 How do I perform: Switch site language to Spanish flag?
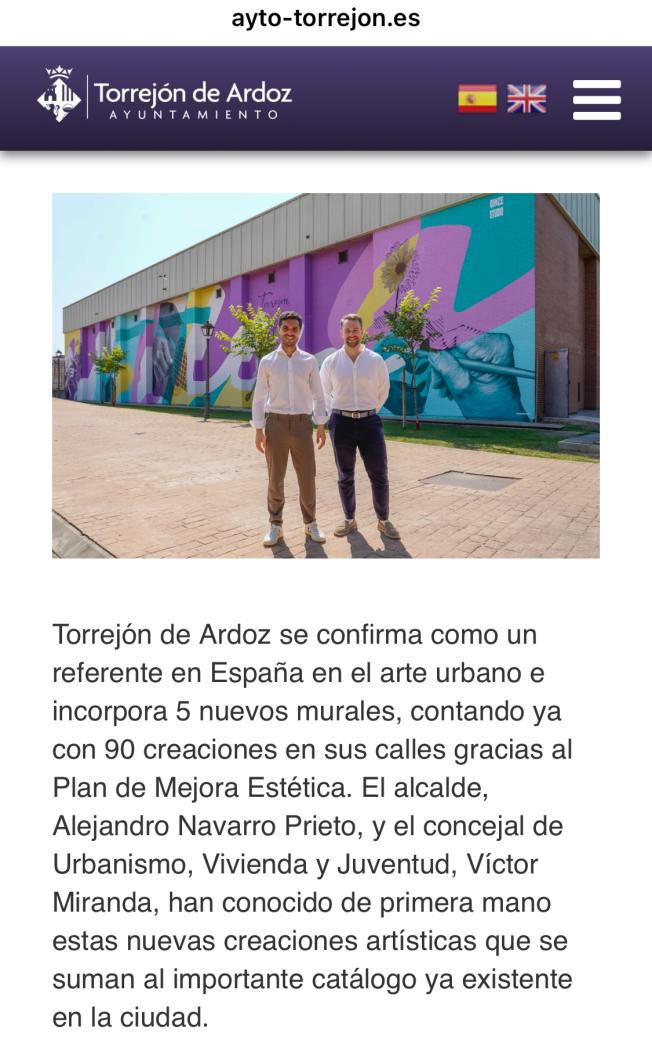[x=477, y=98]
